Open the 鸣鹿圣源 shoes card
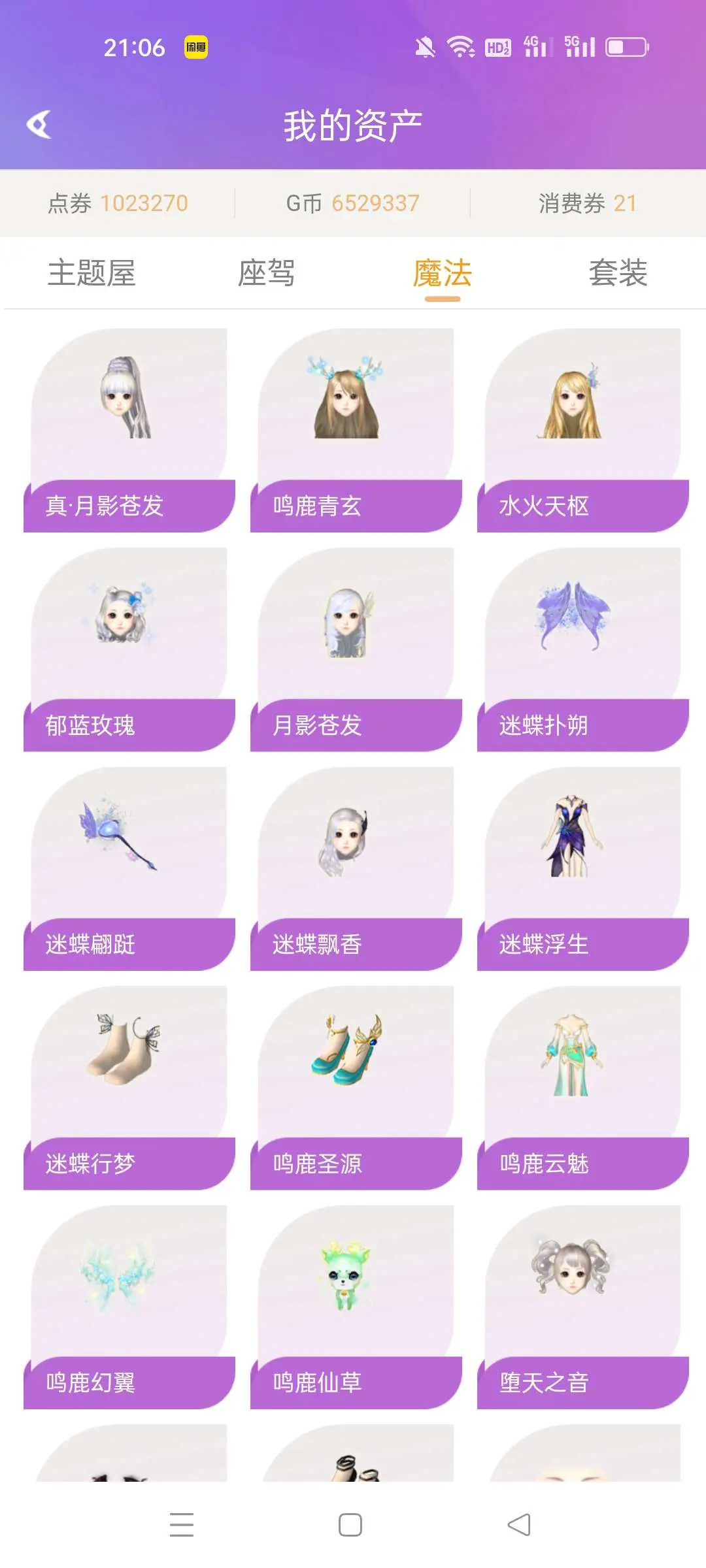The width and height of the screenshot is (706, 1568). tap(356, 1088)
